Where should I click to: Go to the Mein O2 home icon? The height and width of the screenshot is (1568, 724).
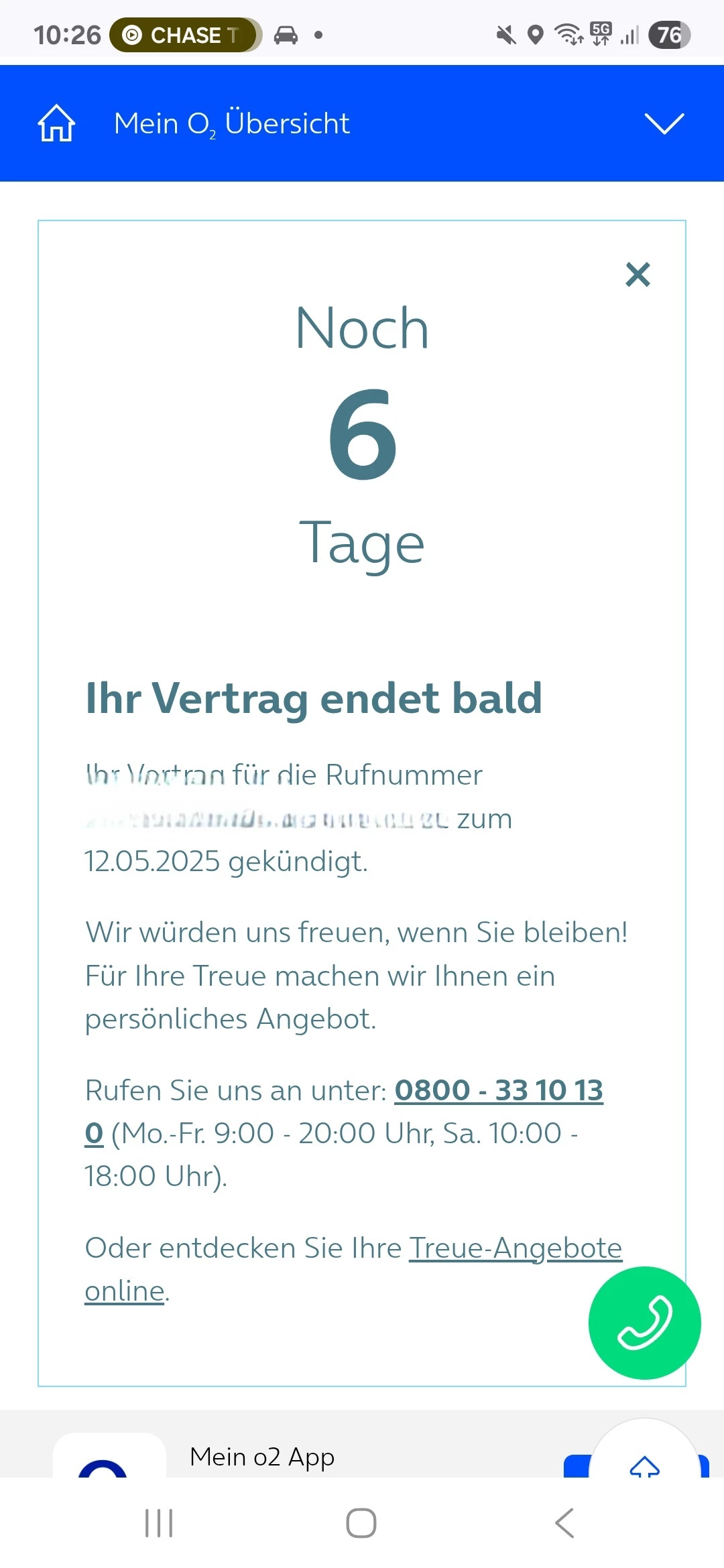coord(56,123)
